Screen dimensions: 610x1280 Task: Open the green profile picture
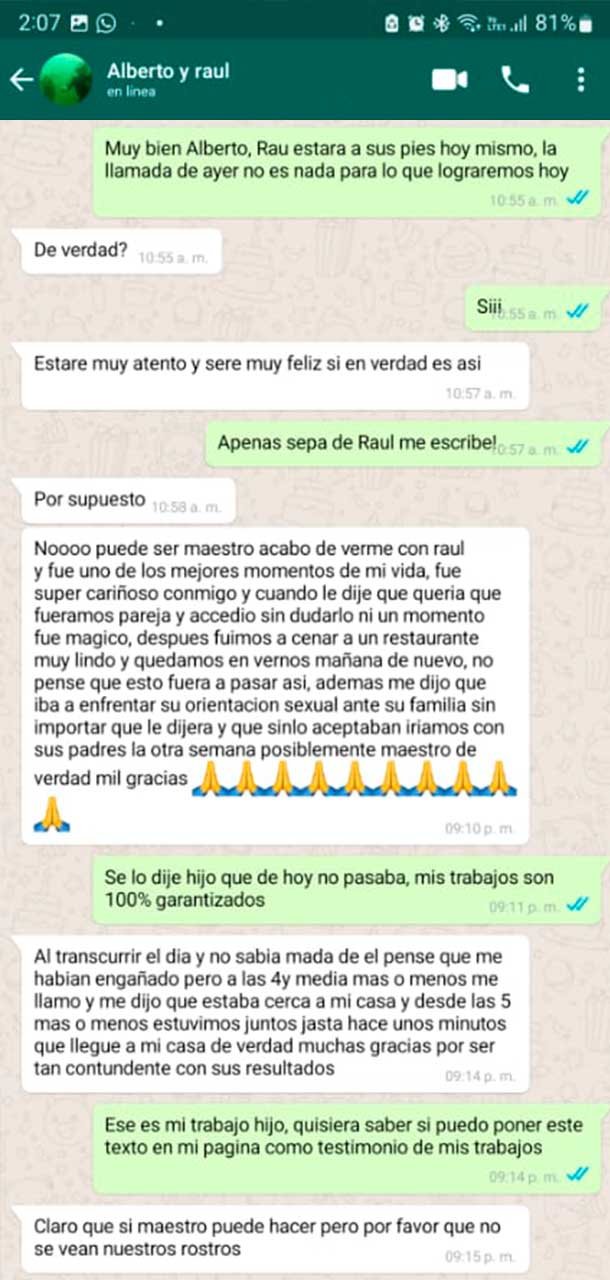click(x=67, y=80)
